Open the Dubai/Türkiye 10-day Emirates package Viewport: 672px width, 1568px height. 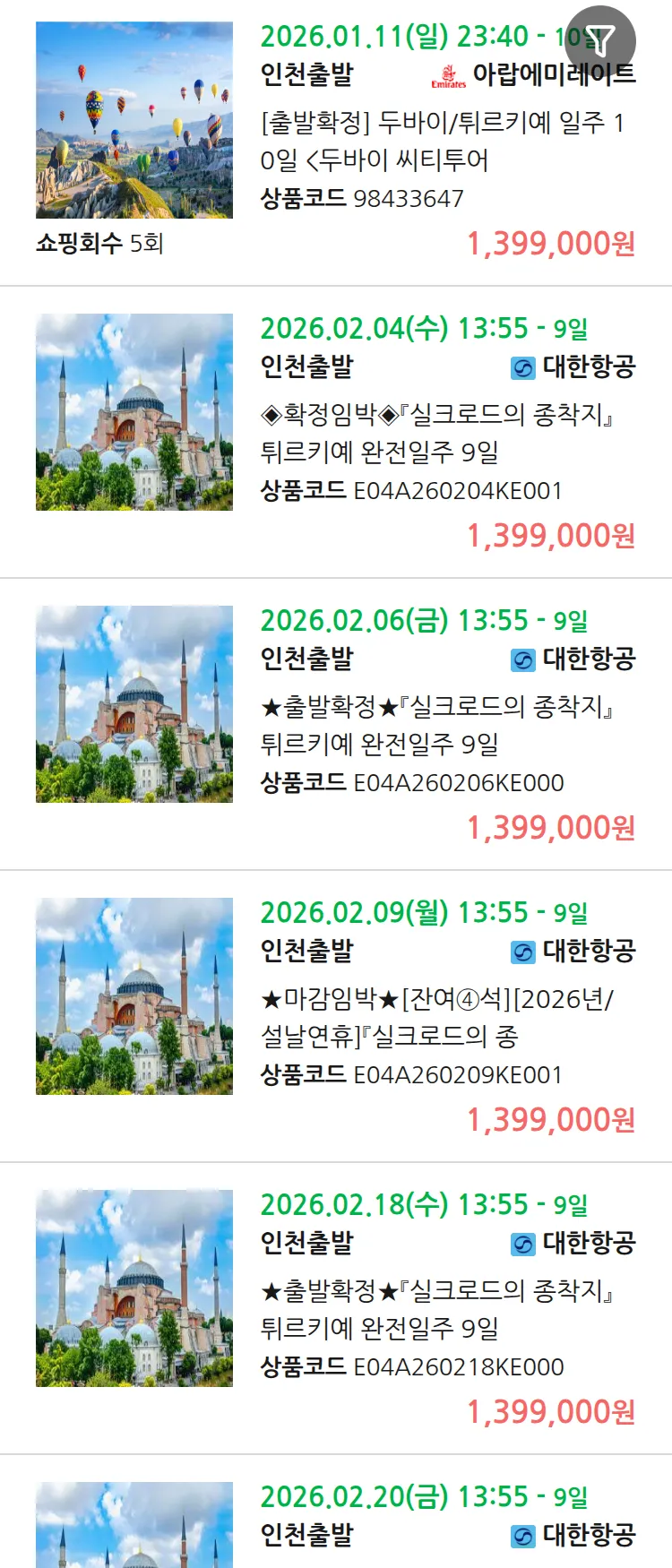coord(441,141)
